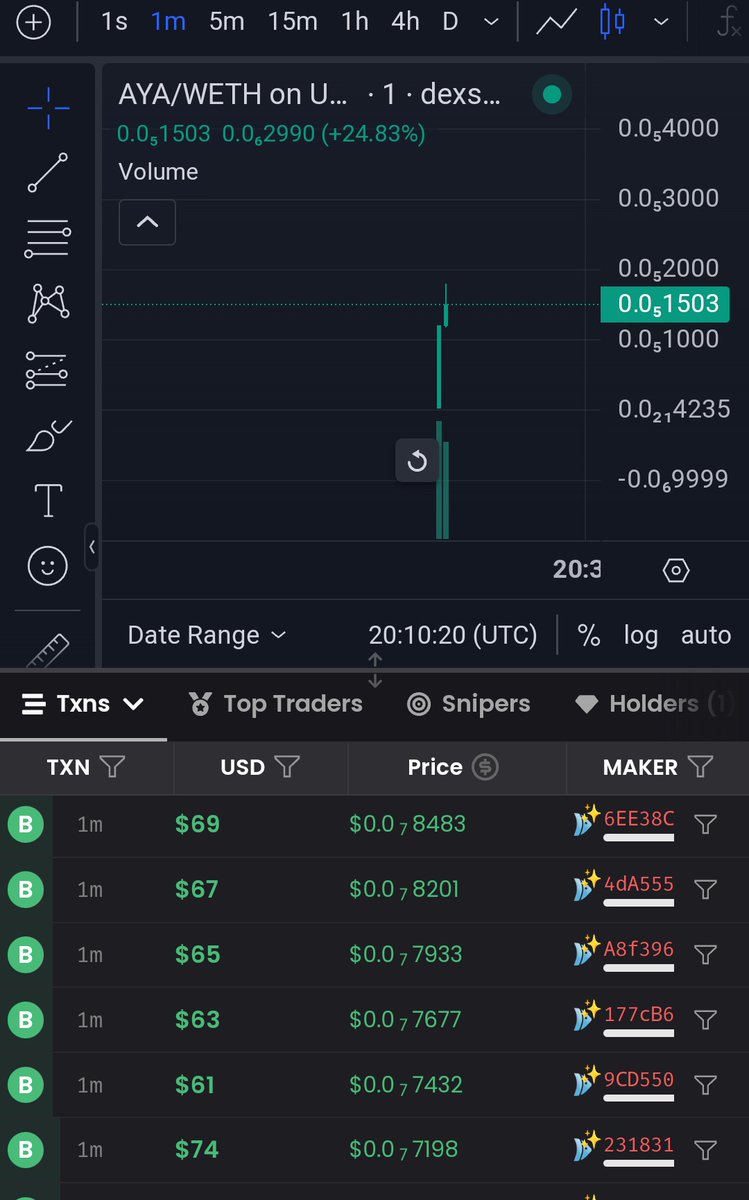Filter transactions by USD amount
The height and width of the screenshot is (1200, 749).
[x=287, y=767]
